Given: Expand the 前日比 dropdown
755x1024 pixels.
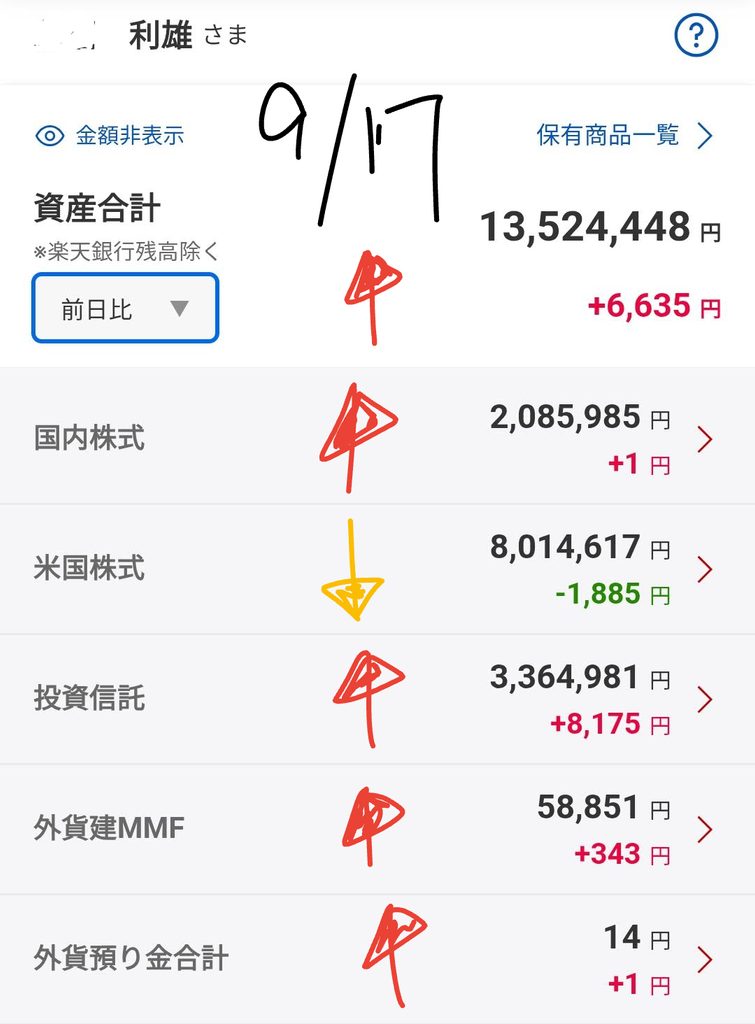Looking at the screenshot, I should [125, 308].
